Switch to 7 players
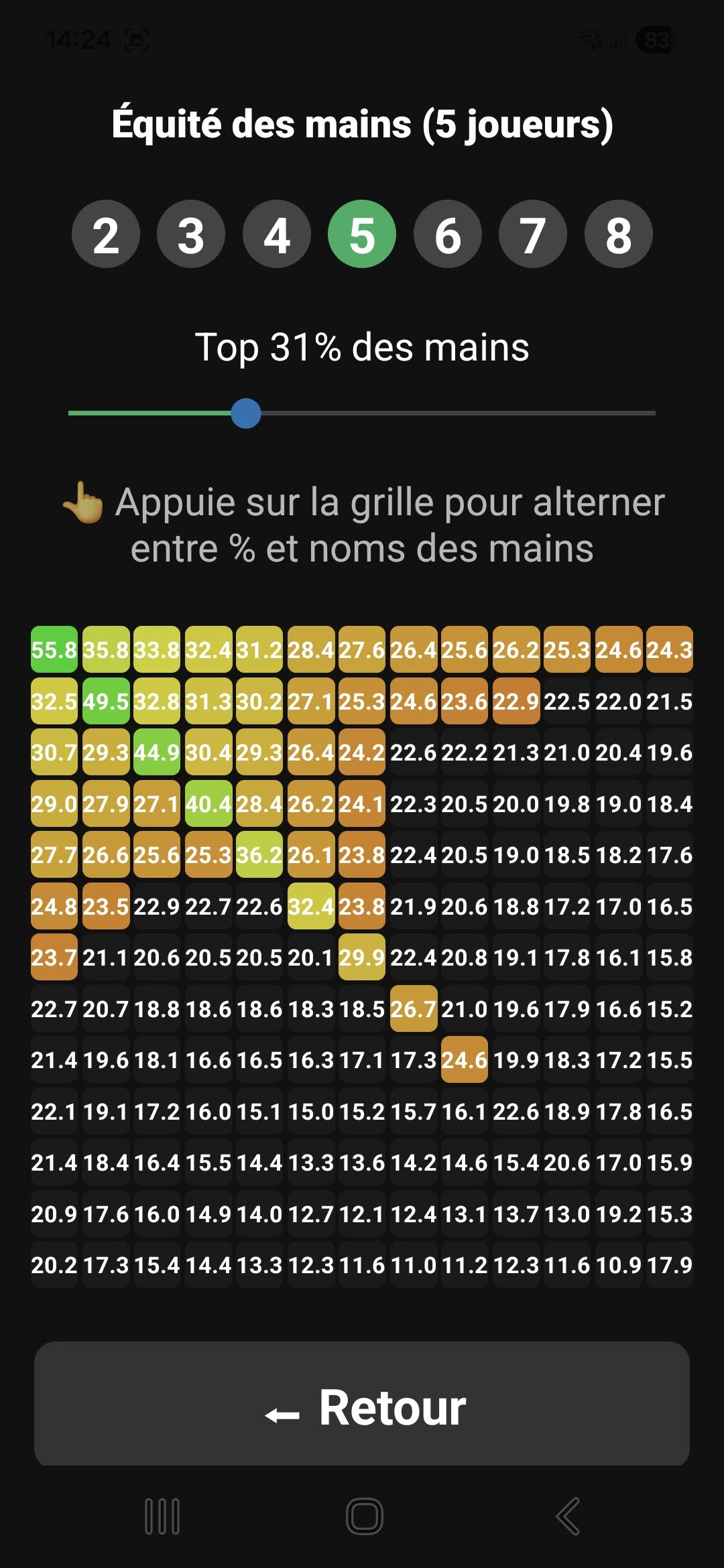Image resolution: width=724 pixels, height=1568 pixels. pyautogui.click(x=533, y=235)
